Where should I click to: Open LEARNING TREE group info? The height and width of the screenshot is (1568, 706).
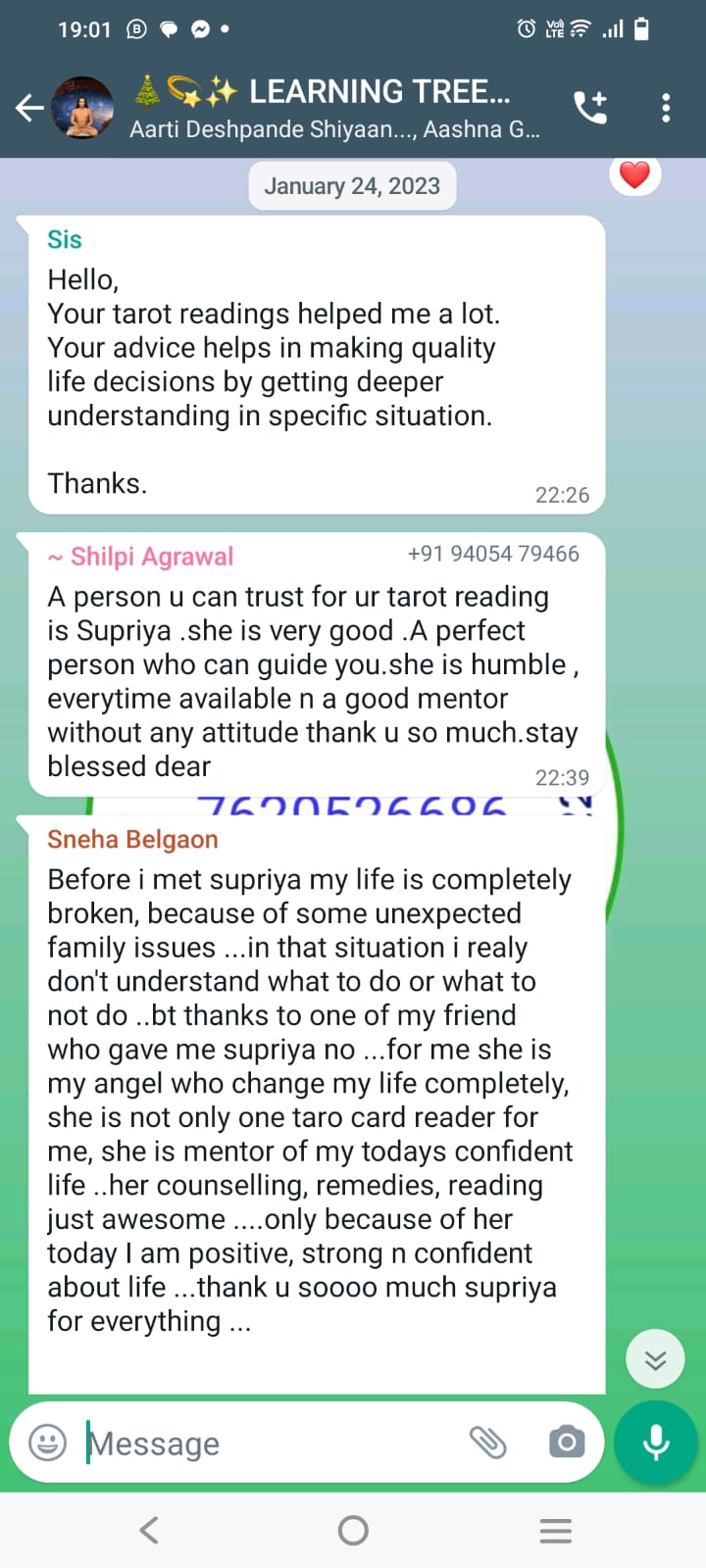pos(335,108)
